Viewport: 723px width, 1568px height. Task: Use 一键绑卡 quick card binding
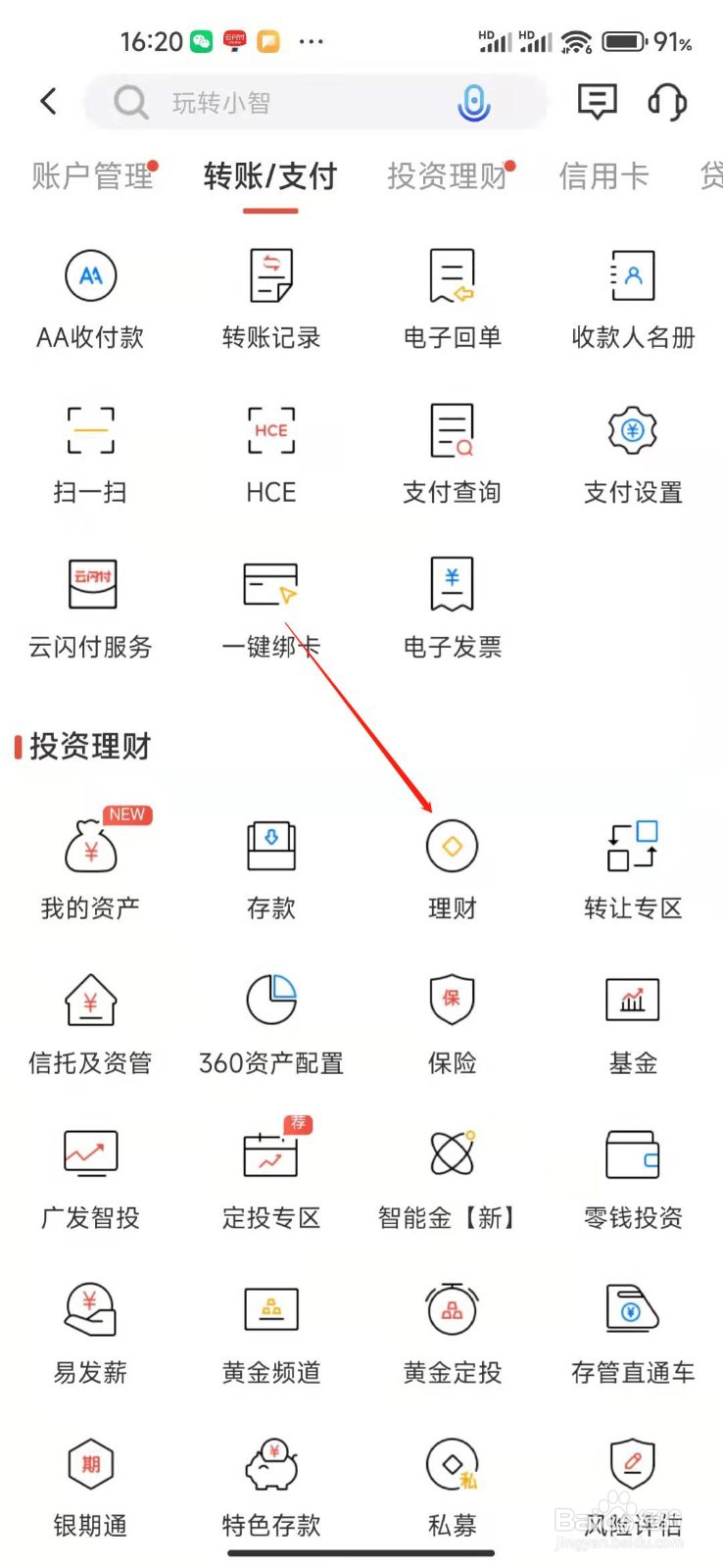click(x=270, y=608)
